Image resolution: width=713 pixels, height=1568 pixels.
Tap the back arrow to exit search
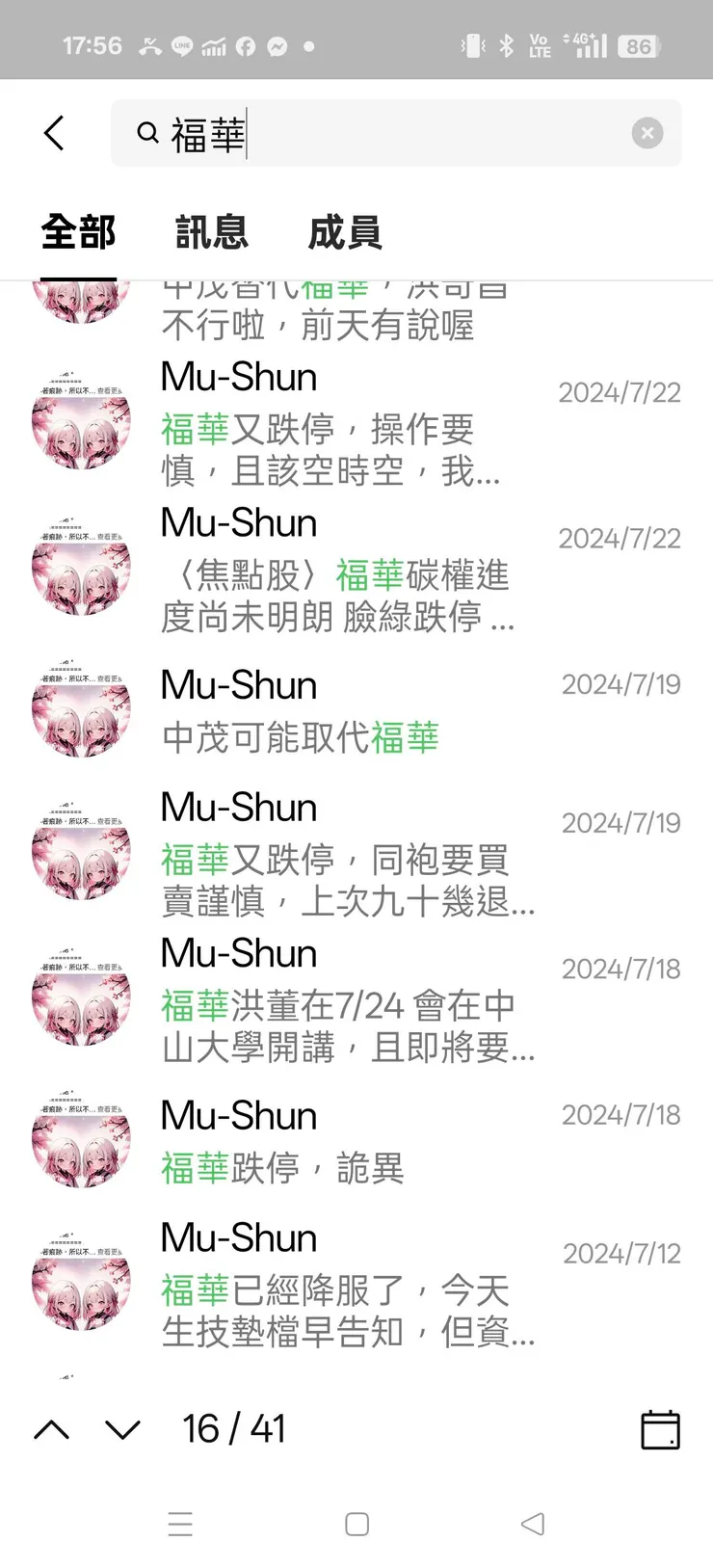coord(53,133)
